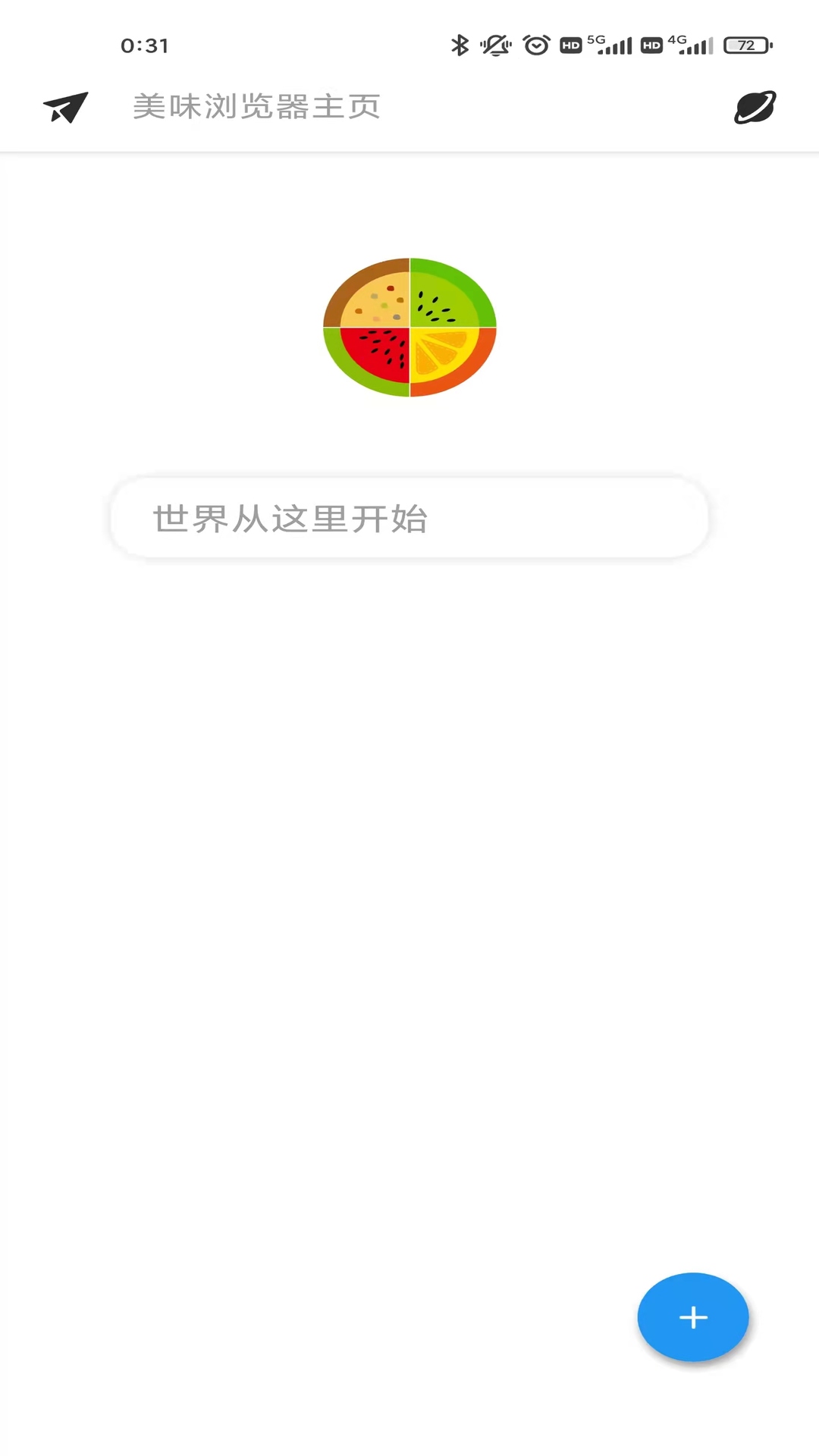Tap the clock showing 0:31

145,45
